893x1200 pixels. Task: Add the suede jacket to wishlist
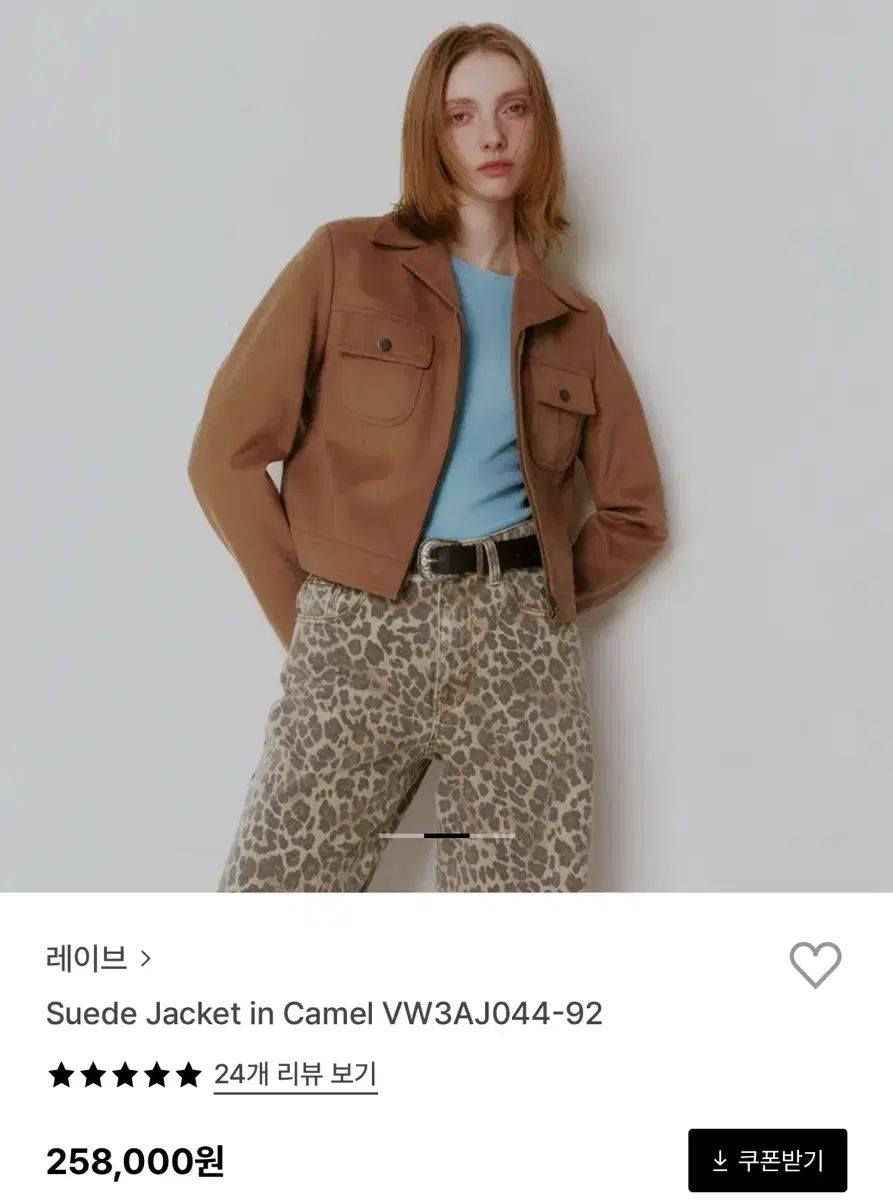coord(815,965)
